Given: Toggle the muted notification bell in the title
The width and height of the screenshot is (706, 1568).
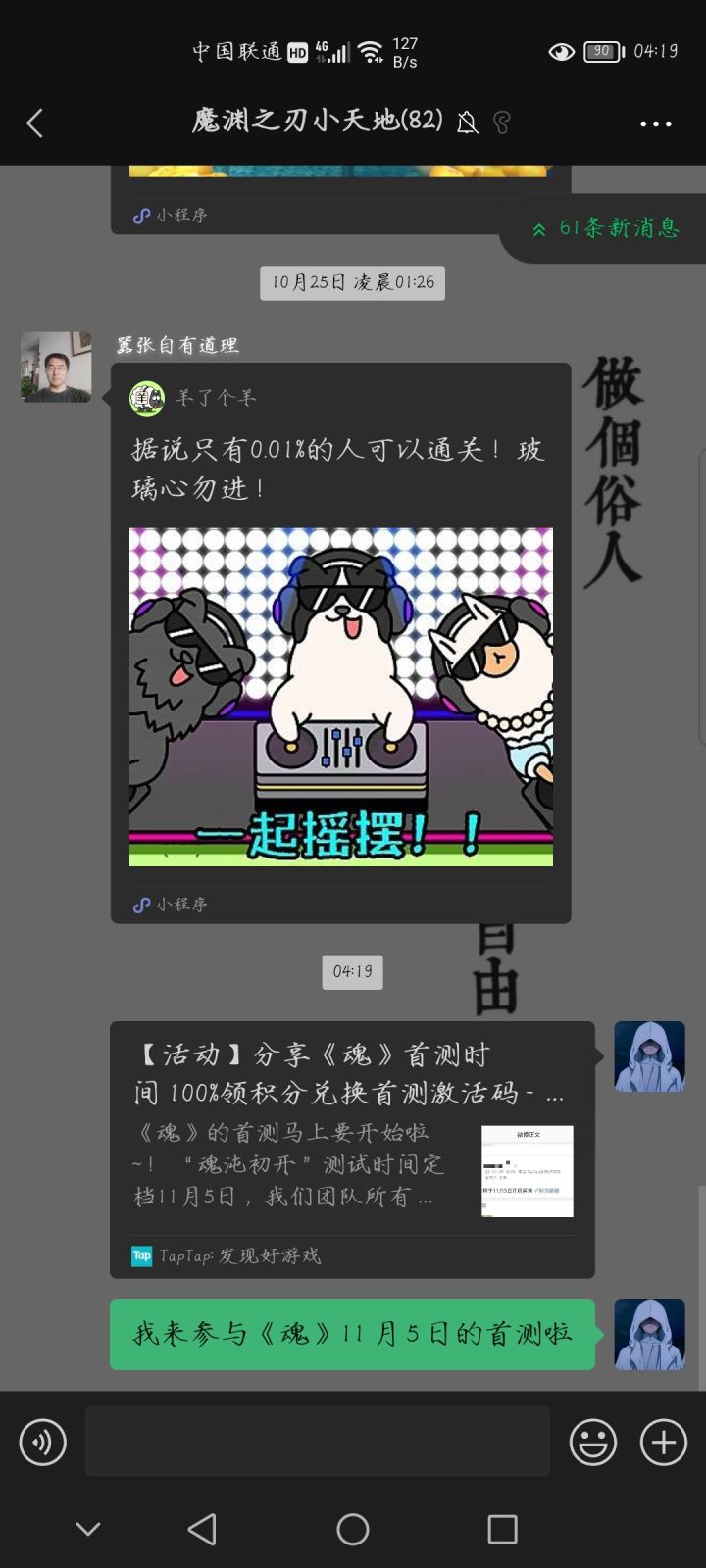Looking at the screenshot, I should click(x=466, y=123).
